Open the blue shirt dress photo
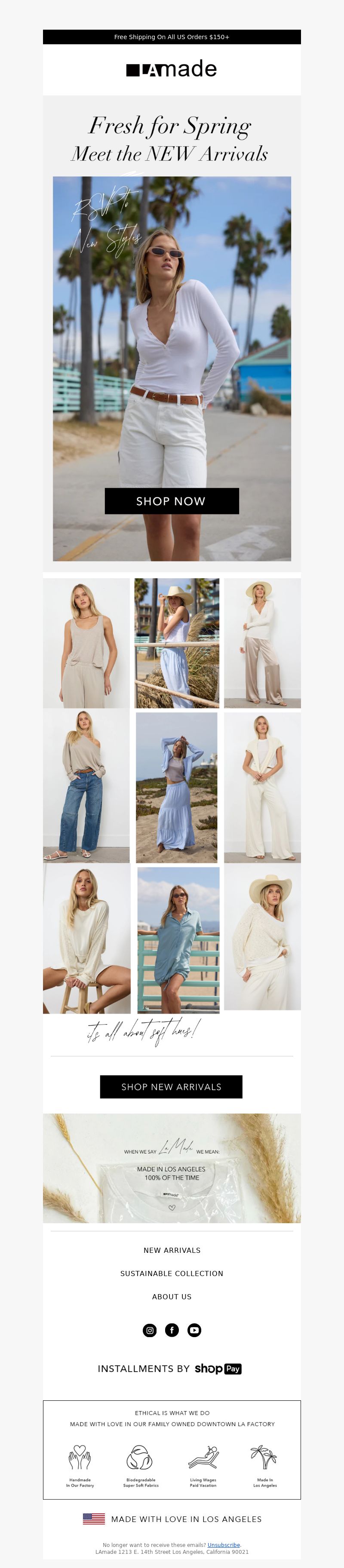The height and width of the screenshot is (1568, 344). click(178, 939)
